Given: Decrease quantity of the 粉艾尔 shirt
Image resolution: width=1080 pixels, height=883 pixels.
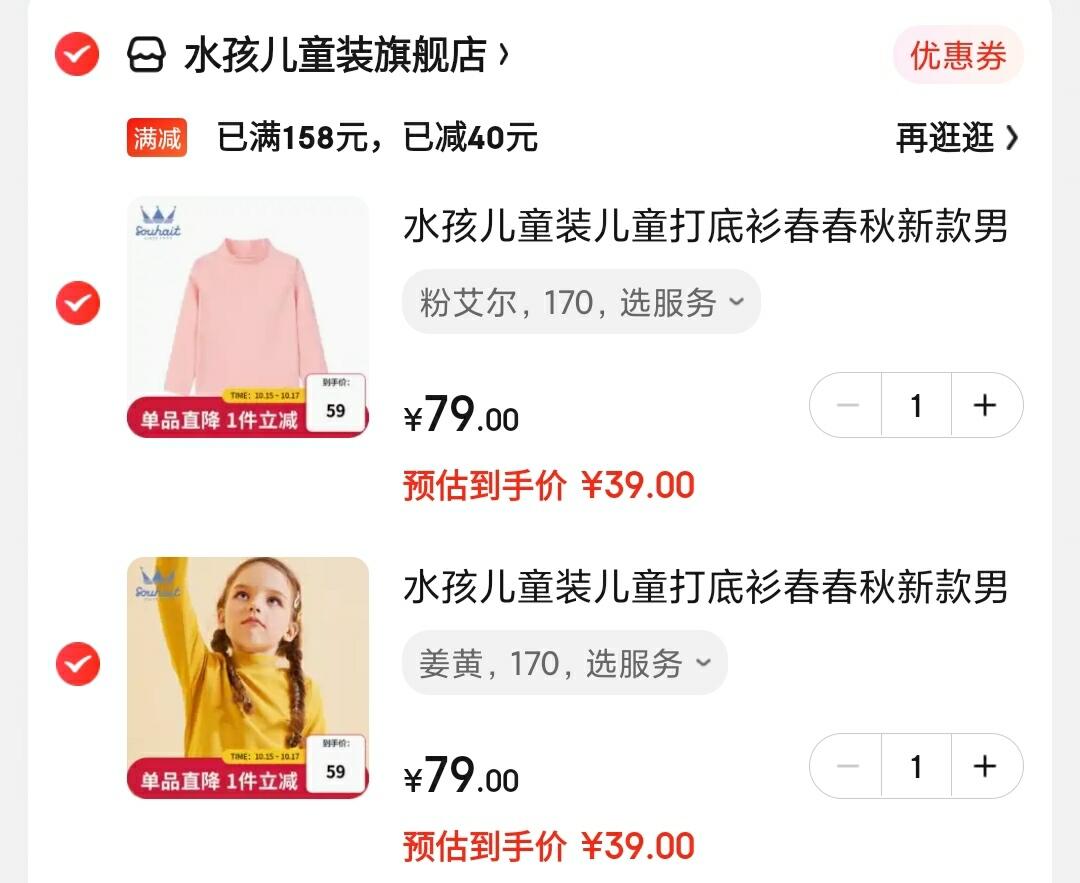Looking at the screenshot, I should [847, 405].
